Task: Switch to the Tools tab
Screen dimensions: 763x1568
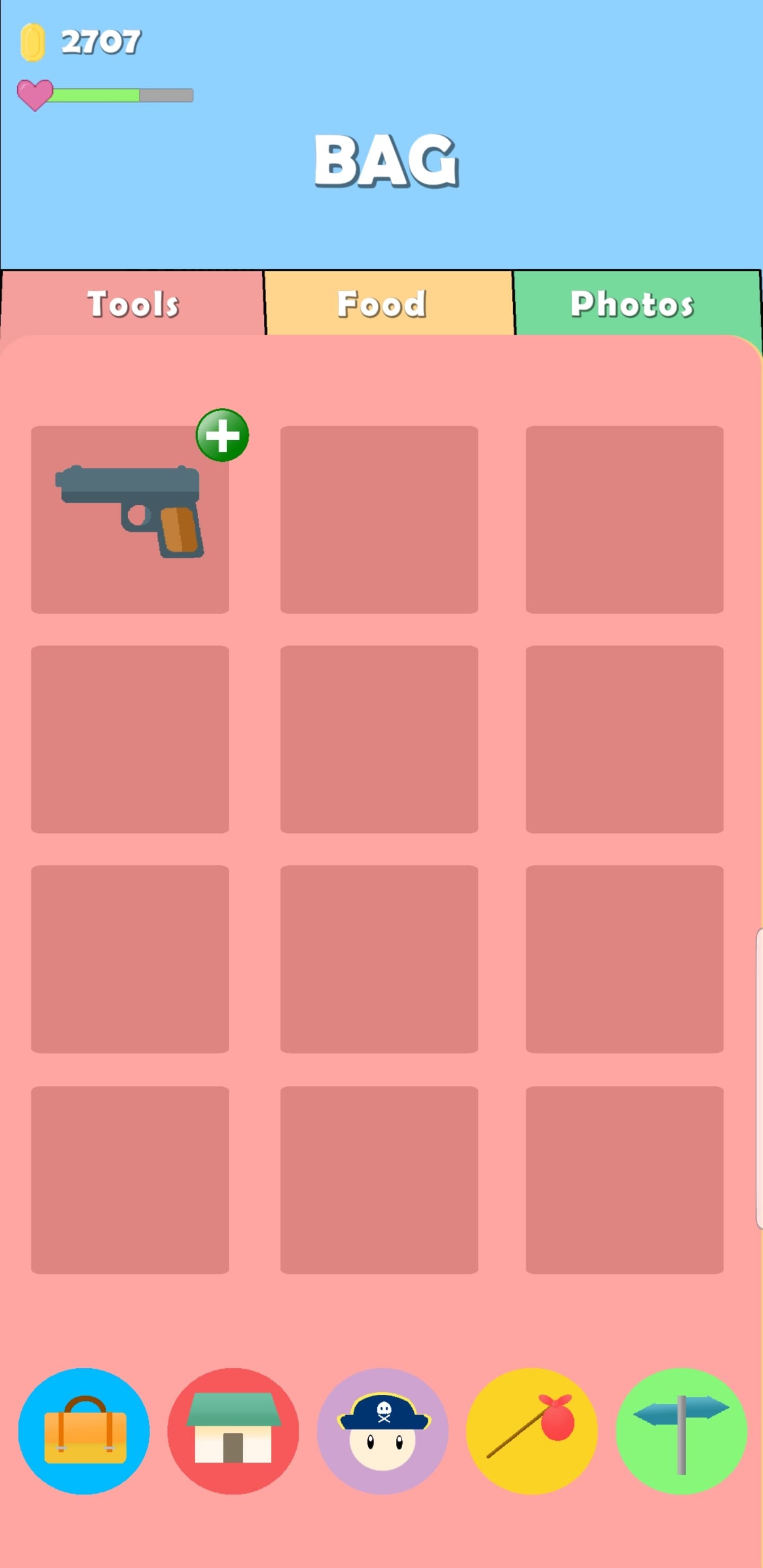Action: tap(133, 303)
